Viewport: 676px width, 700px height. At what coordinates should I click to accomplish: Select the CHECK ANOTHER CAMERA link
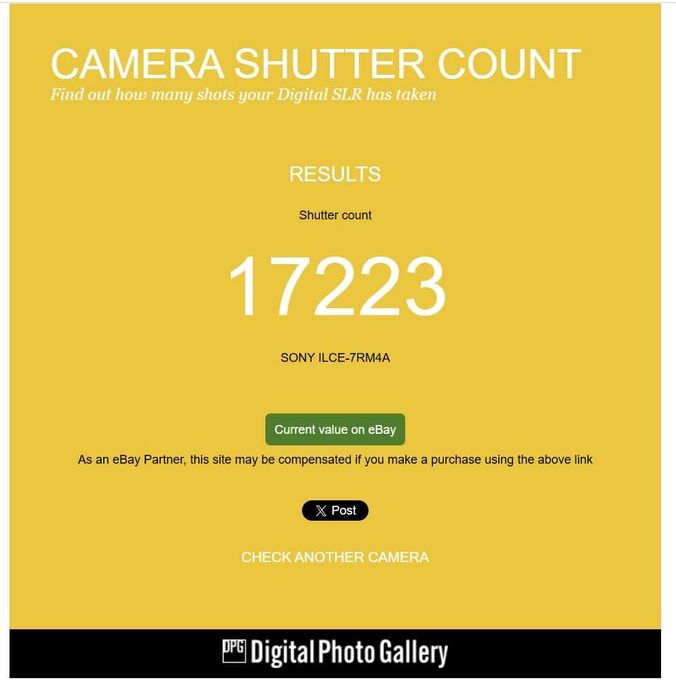click(x=335, y=557)
